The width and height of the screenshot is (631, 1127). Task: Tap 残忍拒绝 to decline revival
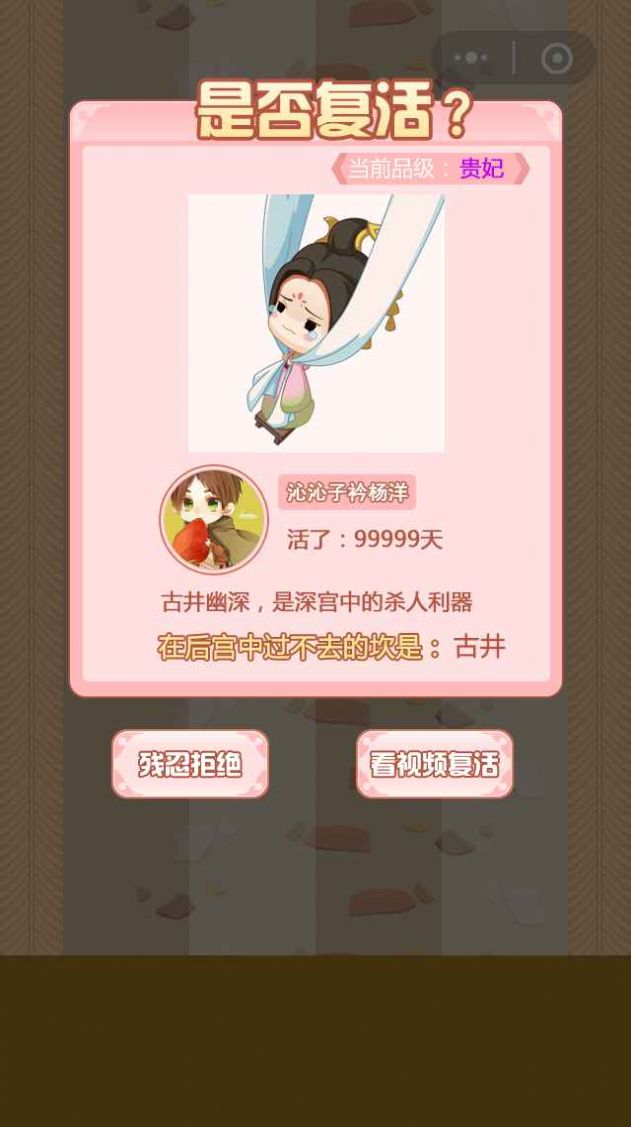click(x=190, y=764)
